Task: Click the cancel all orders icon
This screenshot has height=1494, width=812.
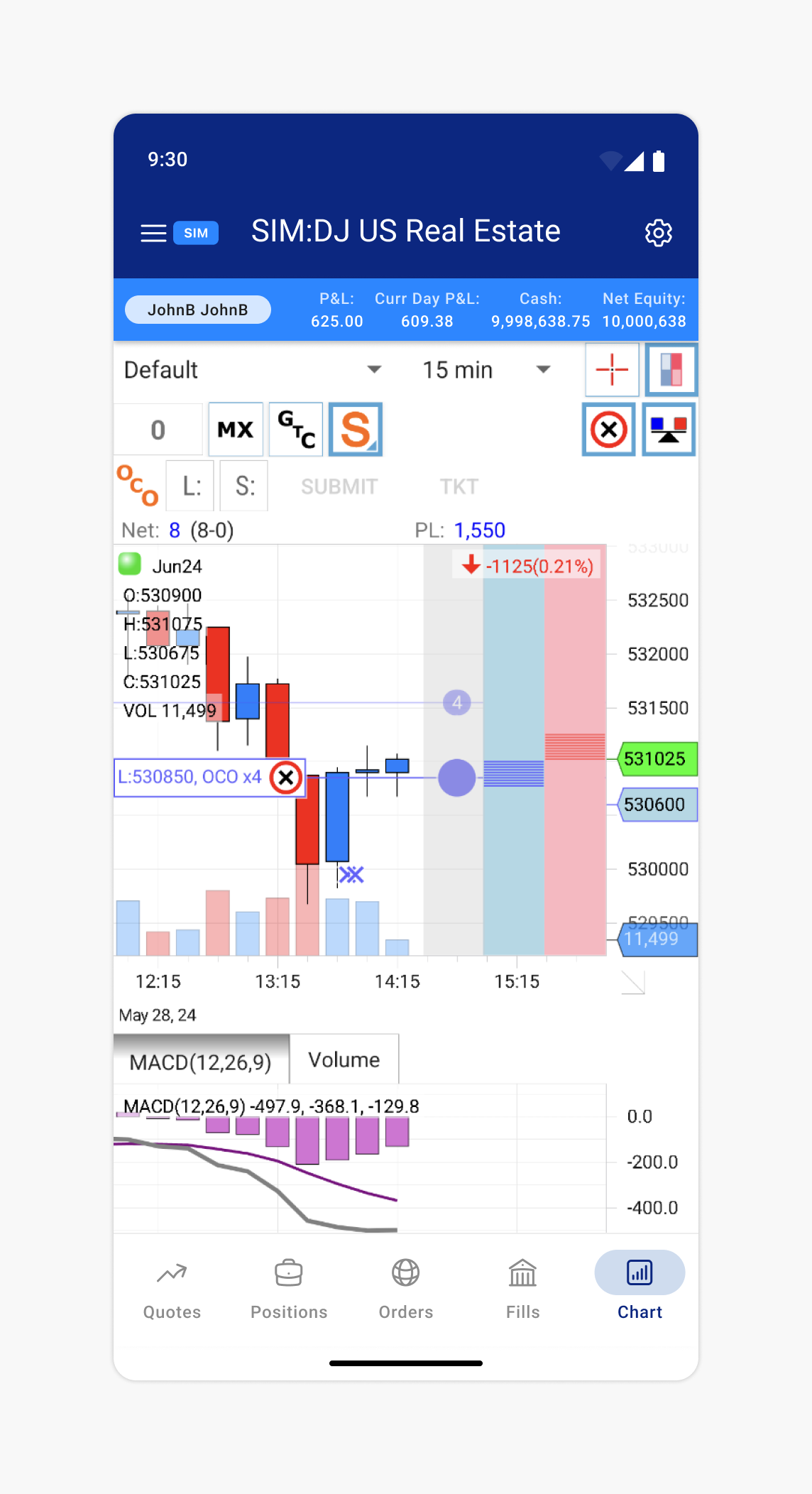Action: coord(608,429)
